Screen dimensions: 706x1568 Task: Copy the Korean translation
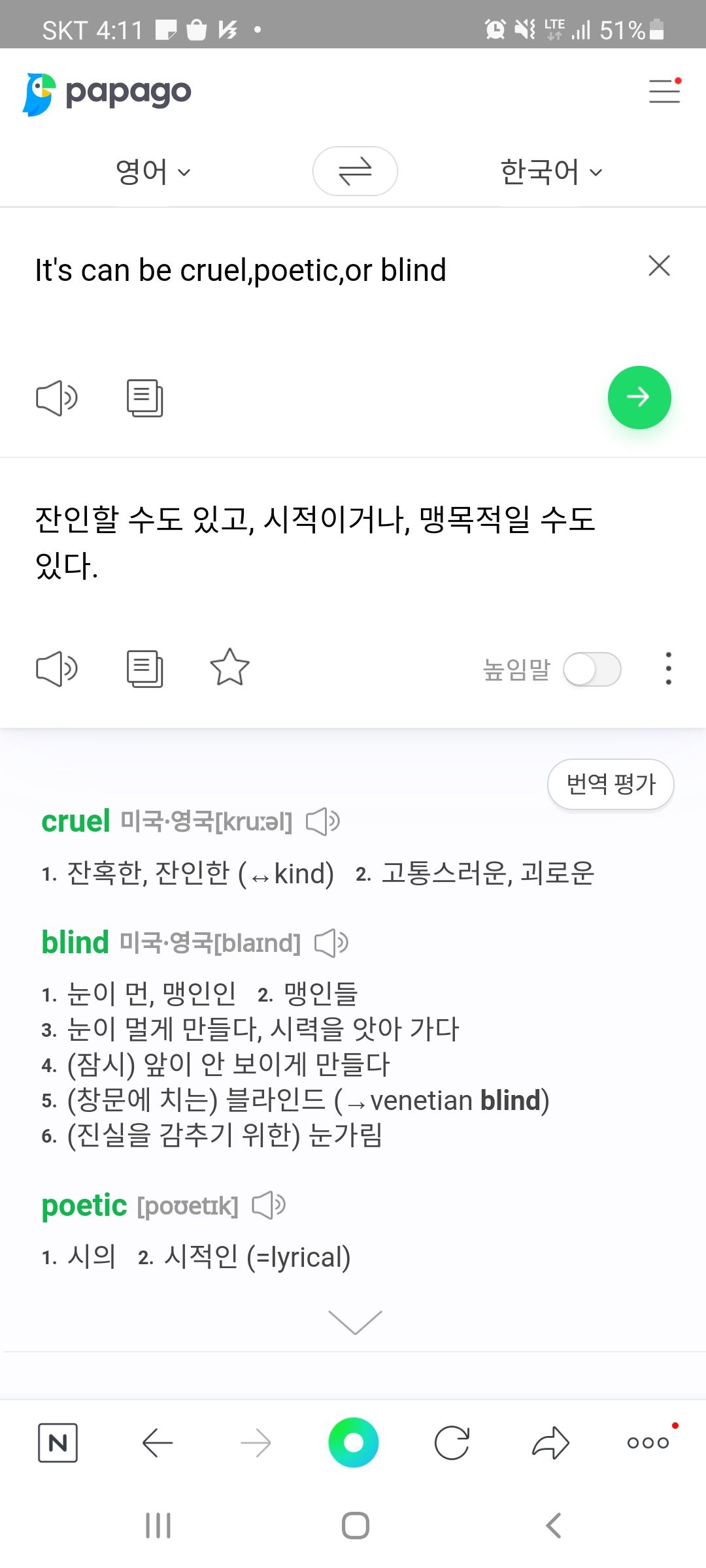(144, 668)
